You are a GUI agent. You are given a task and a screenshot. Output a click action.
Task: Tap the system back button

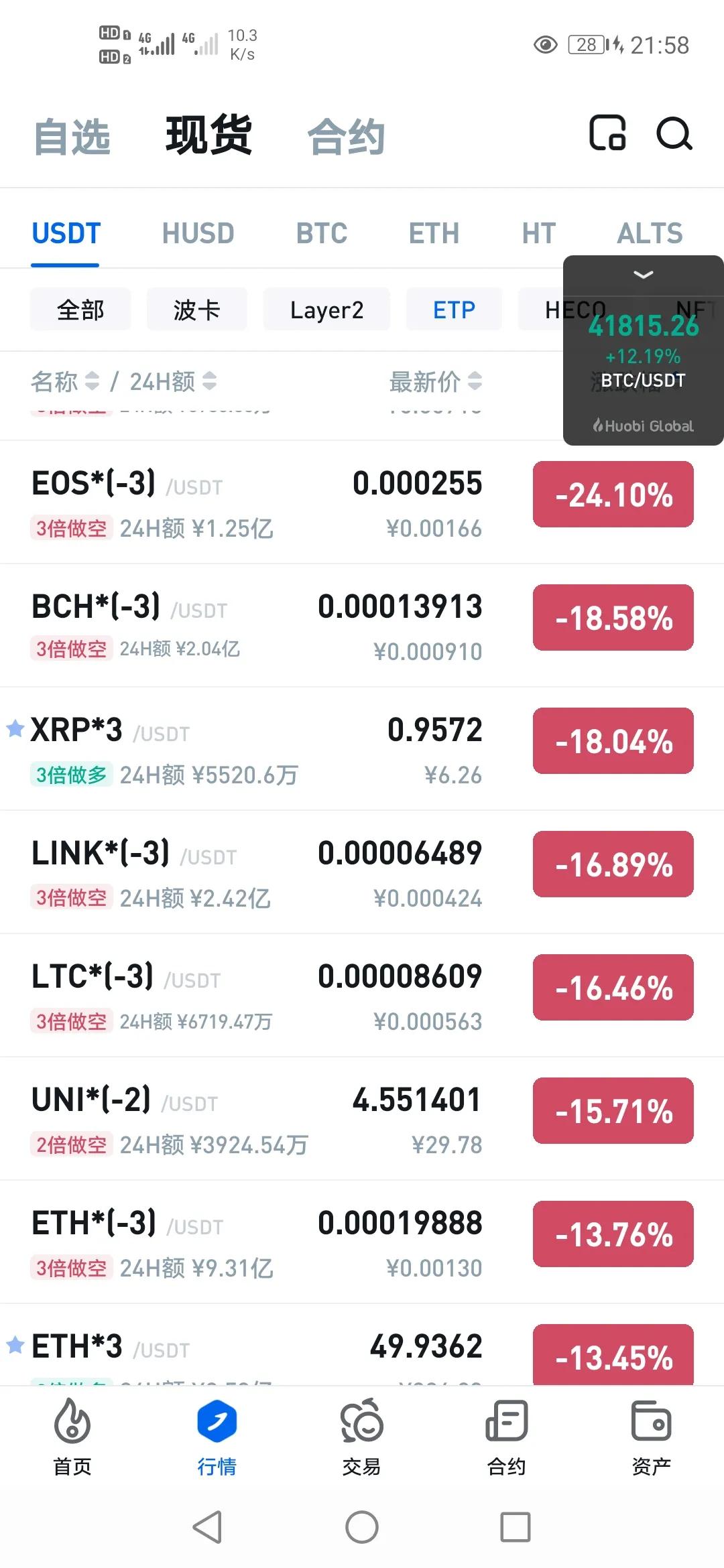point(207,1527)
